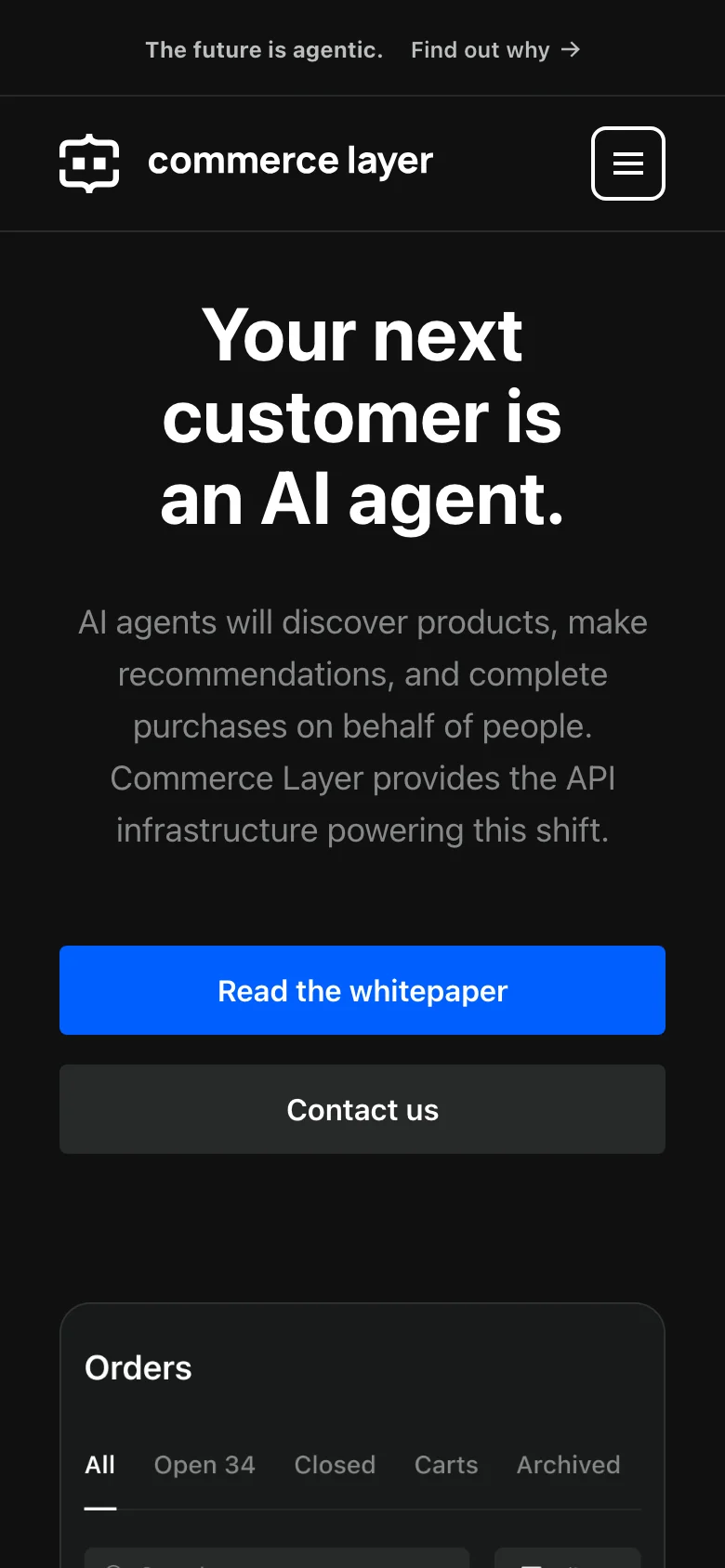Click the Read the whitepaper button
This screenshot has height=1568, width=725.
tap(362, 990)
